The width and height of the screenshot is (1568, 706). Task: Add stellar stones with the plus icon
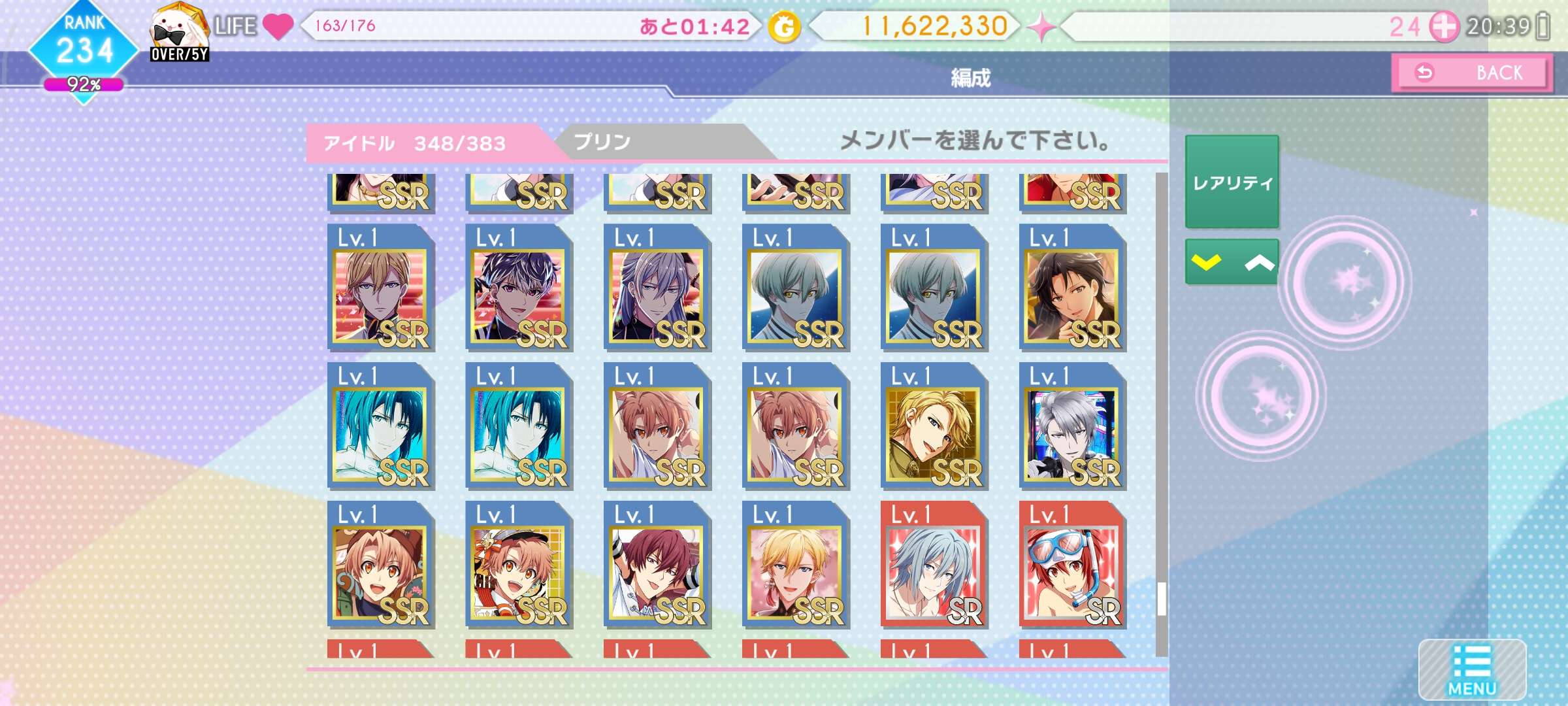click(1443, 27)
